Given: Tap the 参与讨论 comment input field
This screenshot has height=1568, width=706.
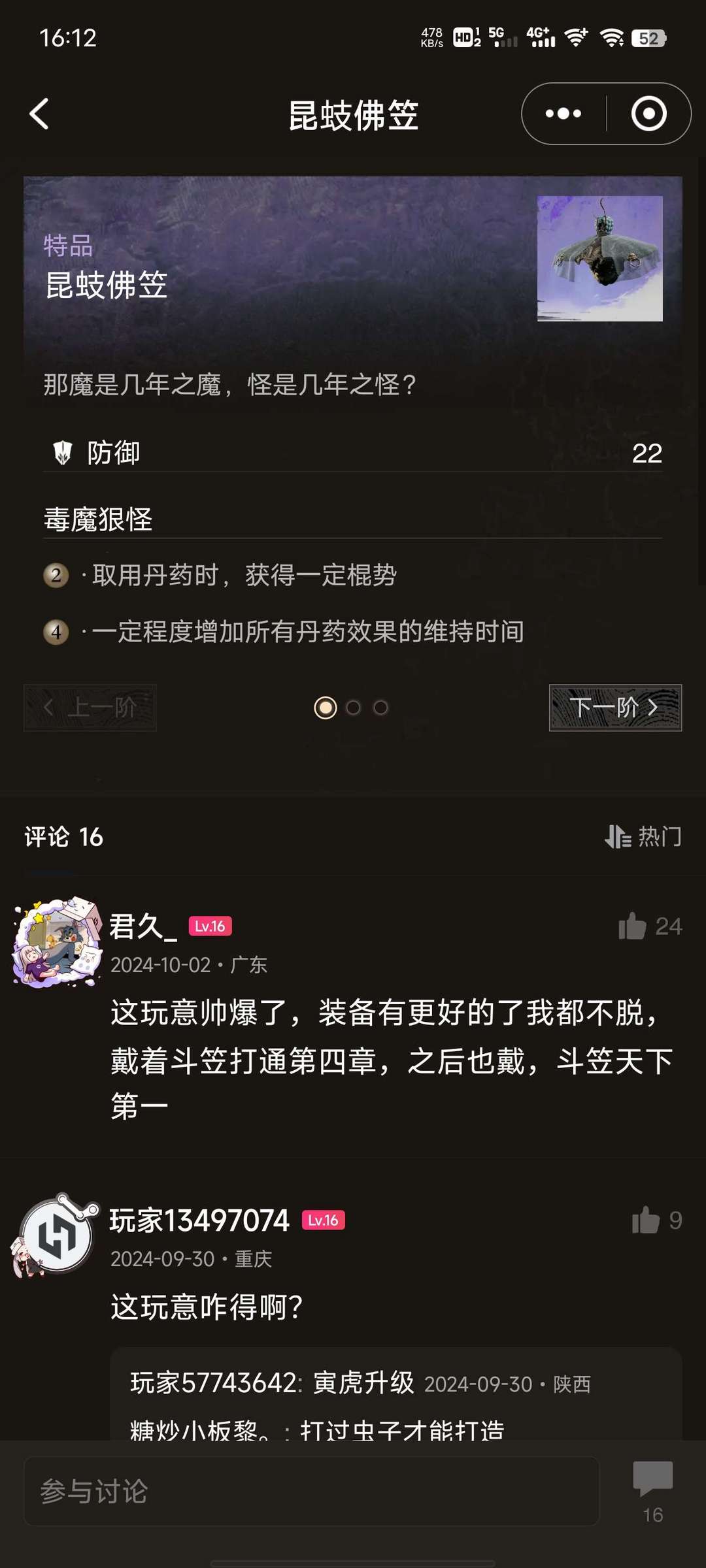Looking at the screenshot, I should (312, 1491).
